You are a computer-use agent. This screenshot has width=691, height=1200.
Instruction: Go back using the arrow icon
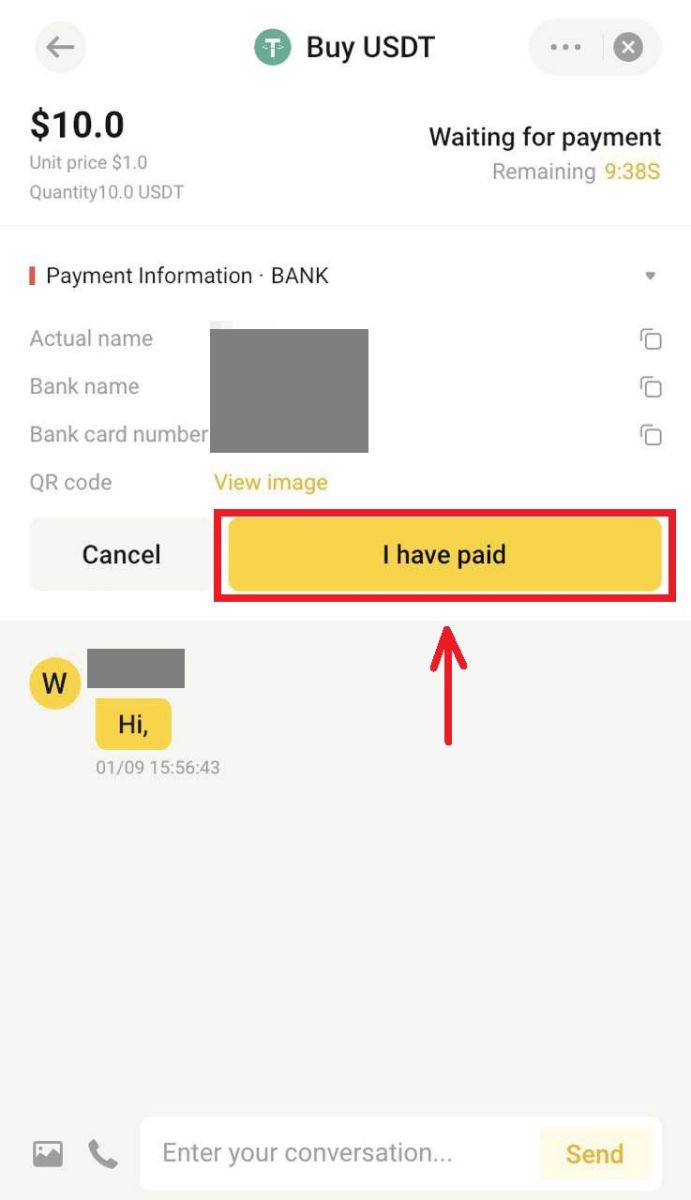tap(60, 47)
